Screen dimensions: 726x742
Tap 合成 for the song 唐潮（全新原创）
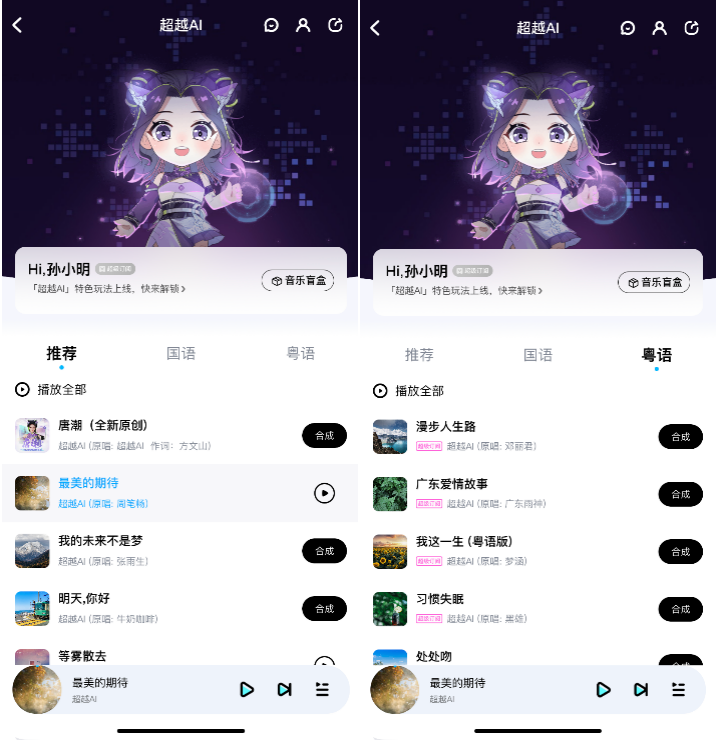[x=324, y=435]
